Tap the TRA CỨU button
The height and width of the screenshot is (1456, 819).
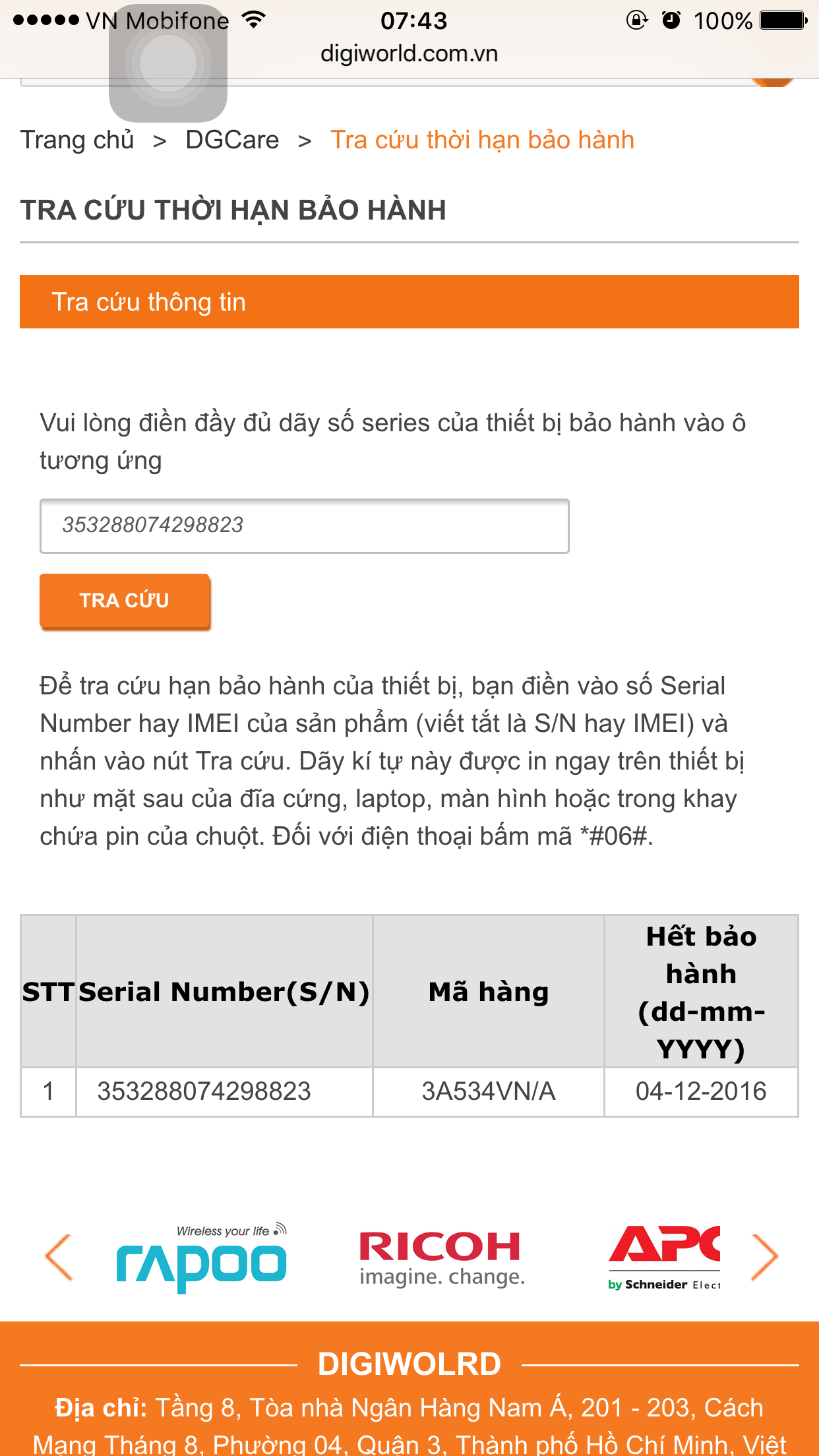(x=125, y=600)
